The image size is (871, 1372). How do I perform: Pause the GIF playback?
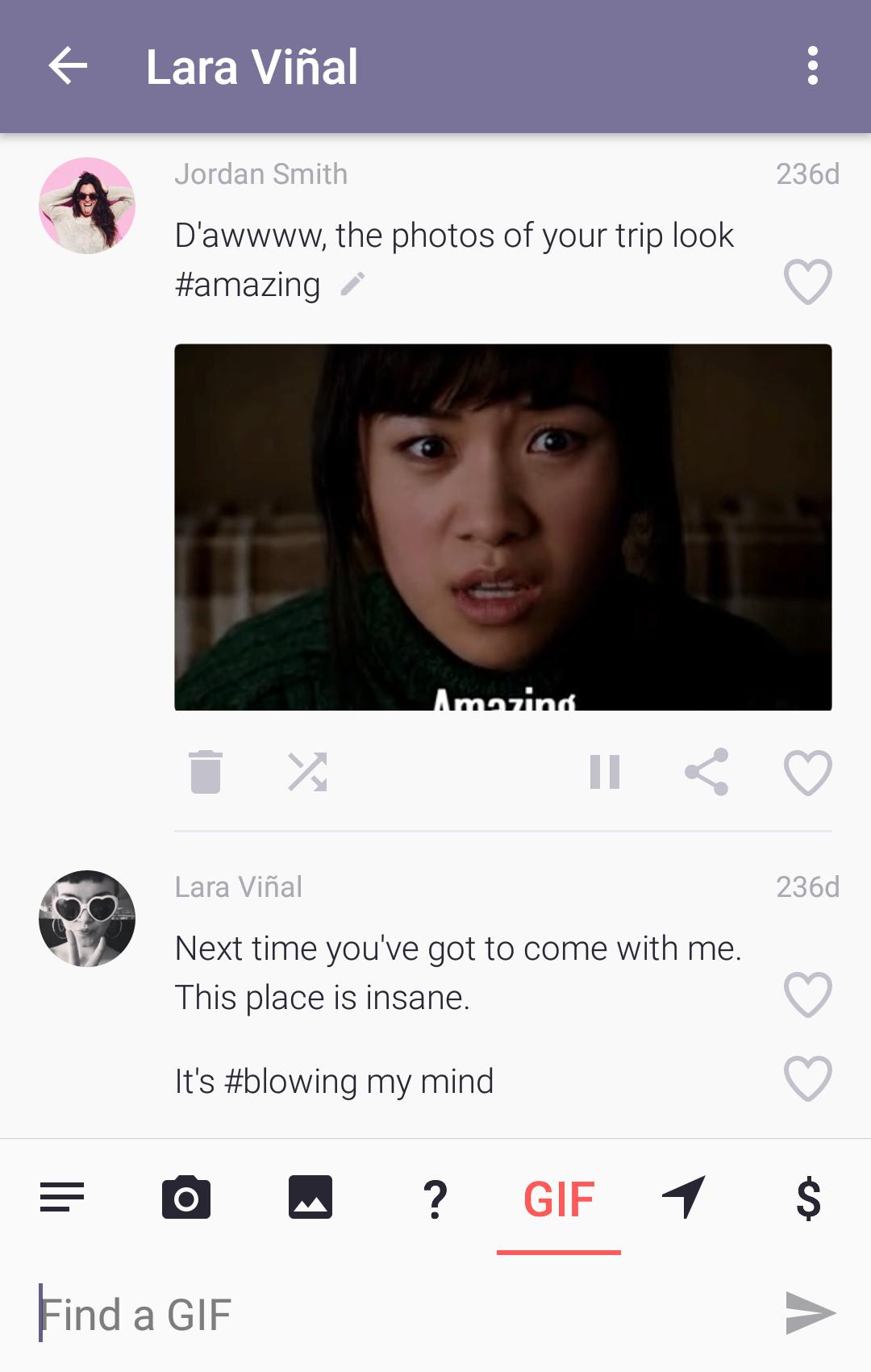coord(604,772)
